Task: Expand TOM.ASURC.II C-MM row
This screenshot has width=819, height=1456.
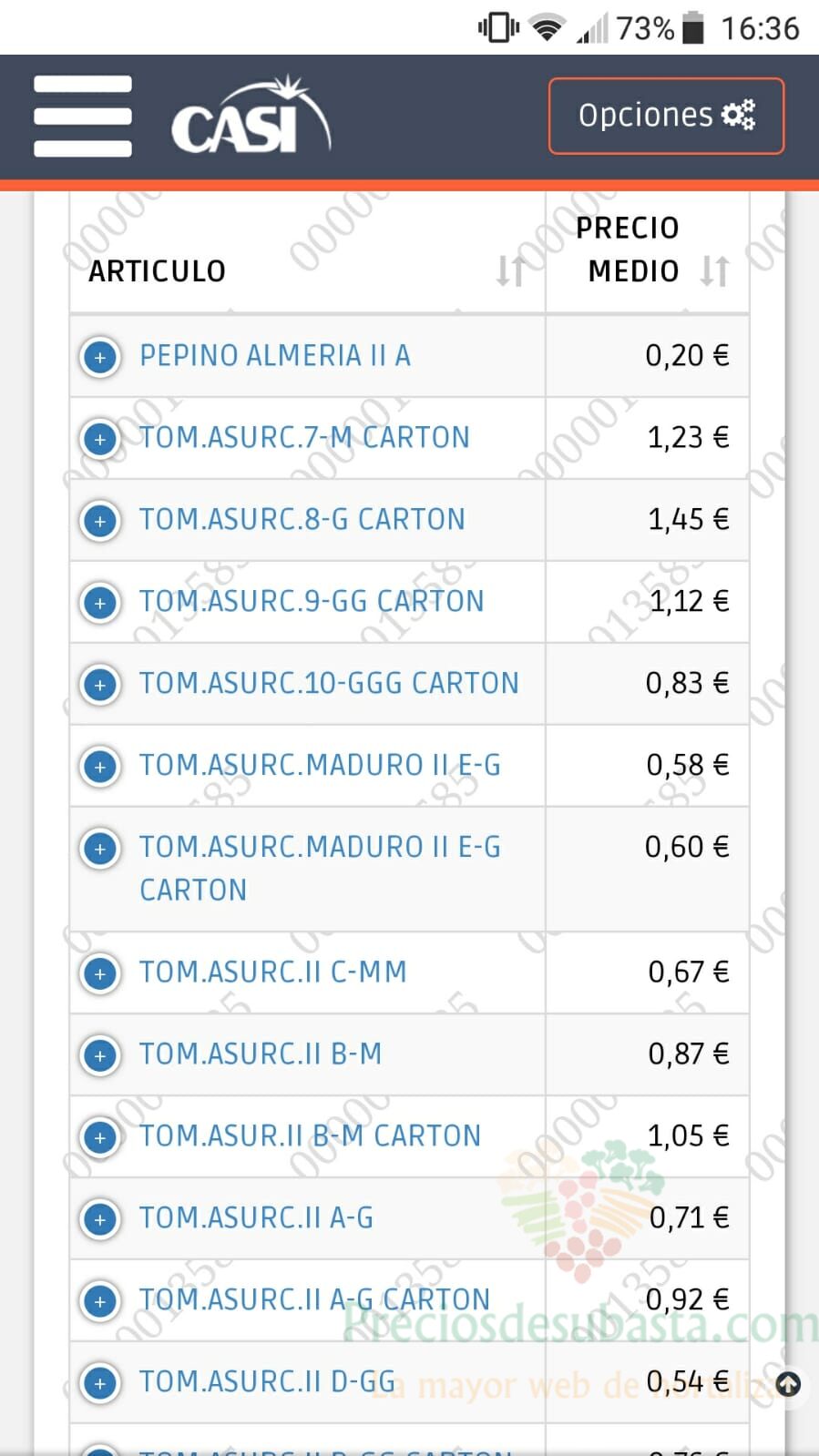Action: point(100,973)
